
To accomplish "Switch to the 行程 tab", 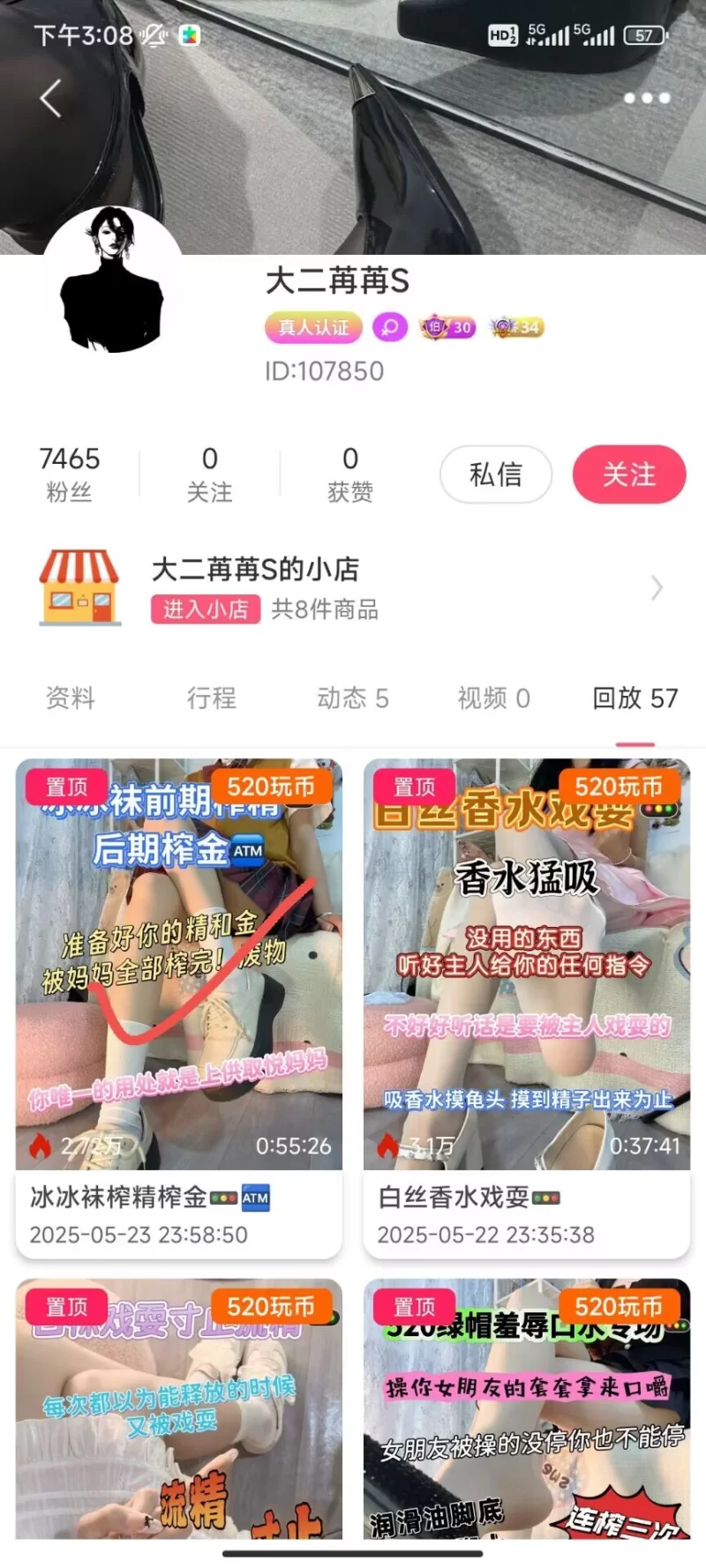I will click(212, 698).
